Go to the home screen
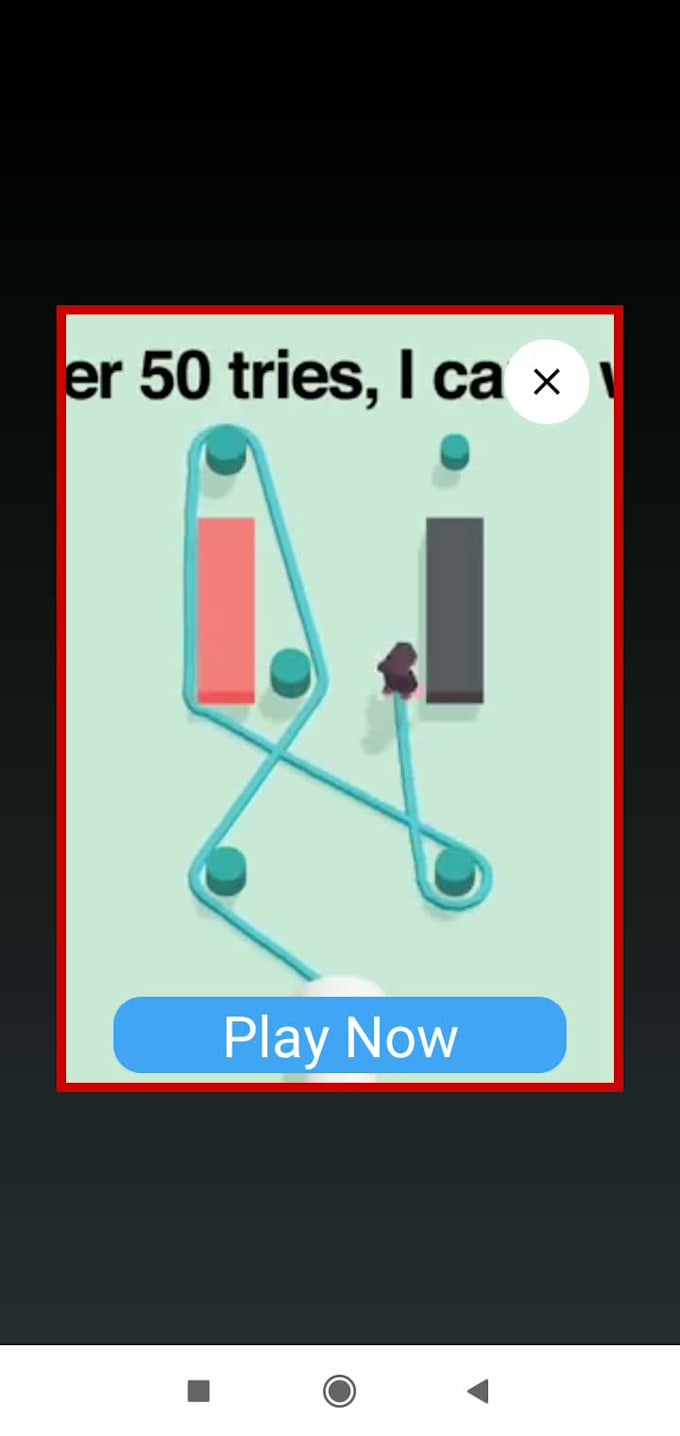 pyautogui.click(x=339, y=1390)
